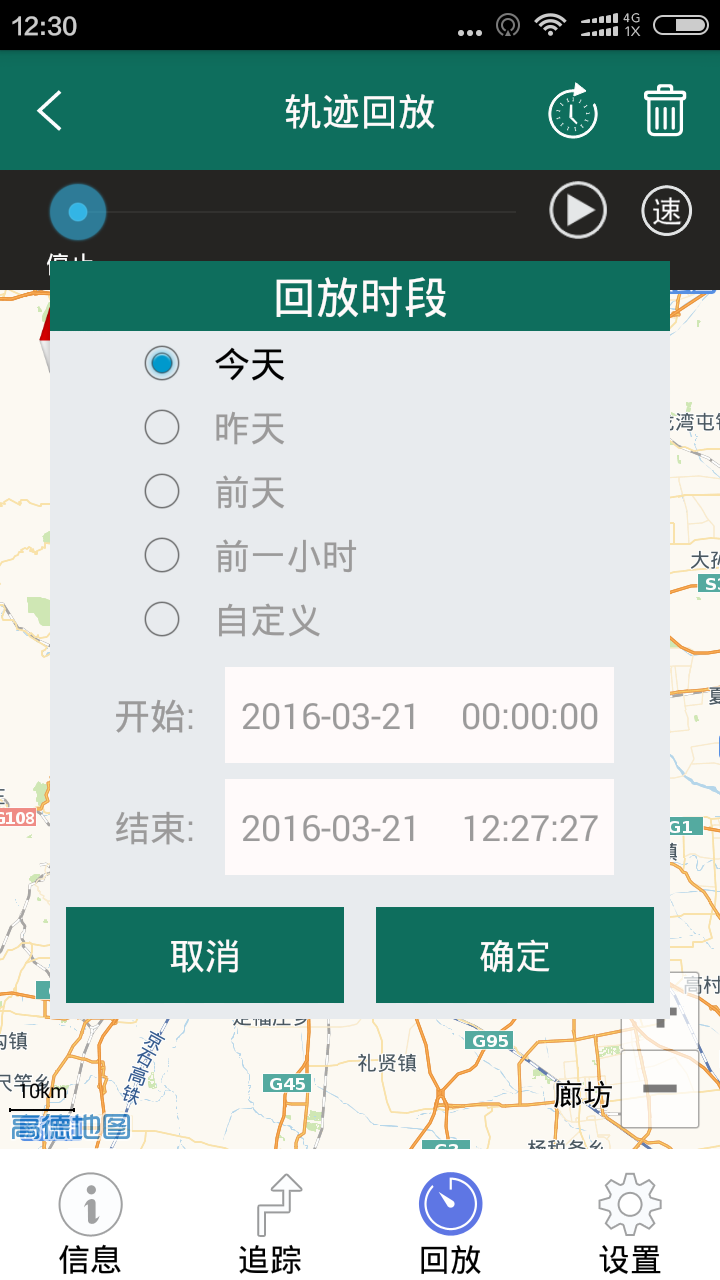Open the playback time period icon
This screenshot has height=1280, width=720.
573,112
